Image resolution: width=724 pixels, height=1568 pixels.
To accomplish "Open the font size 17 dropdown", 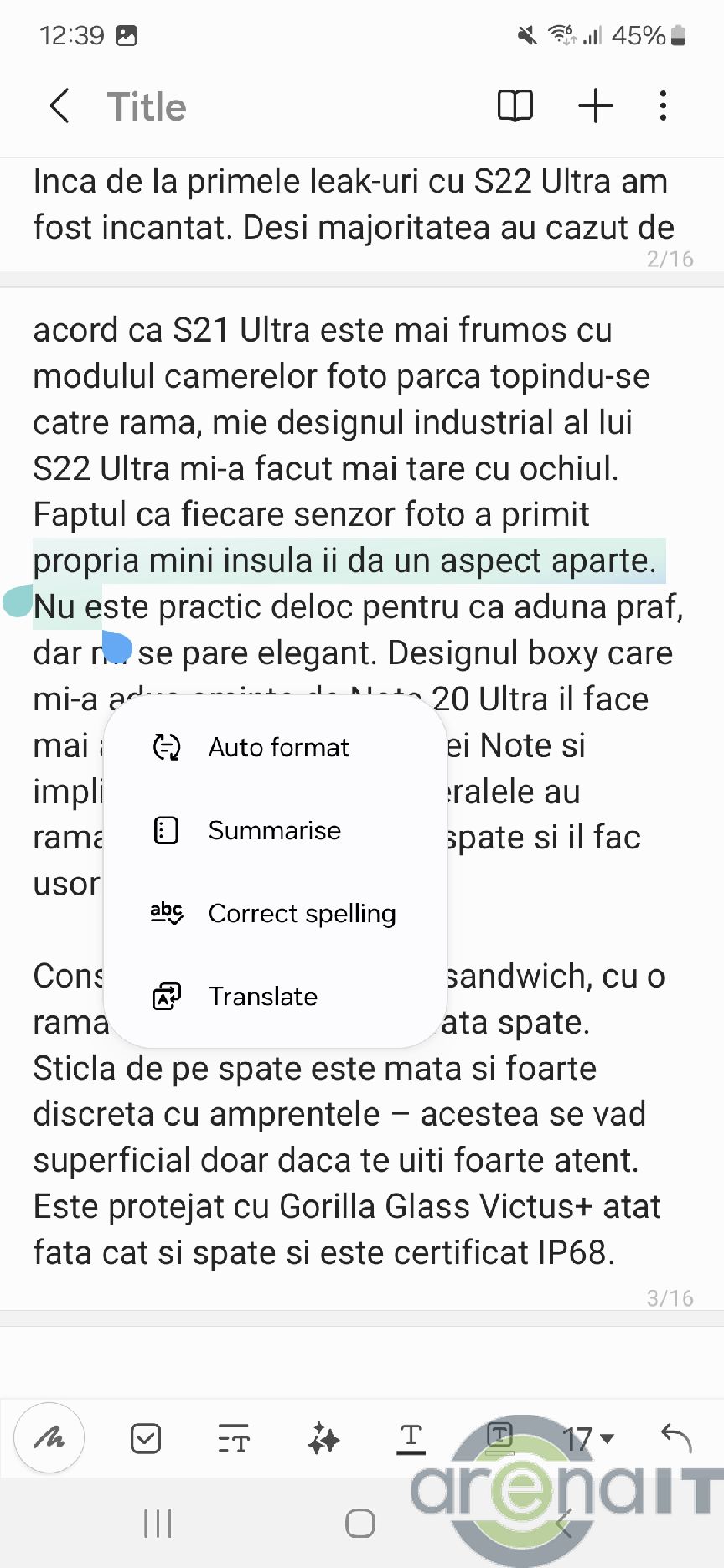I will click(x=588, y=1439).
